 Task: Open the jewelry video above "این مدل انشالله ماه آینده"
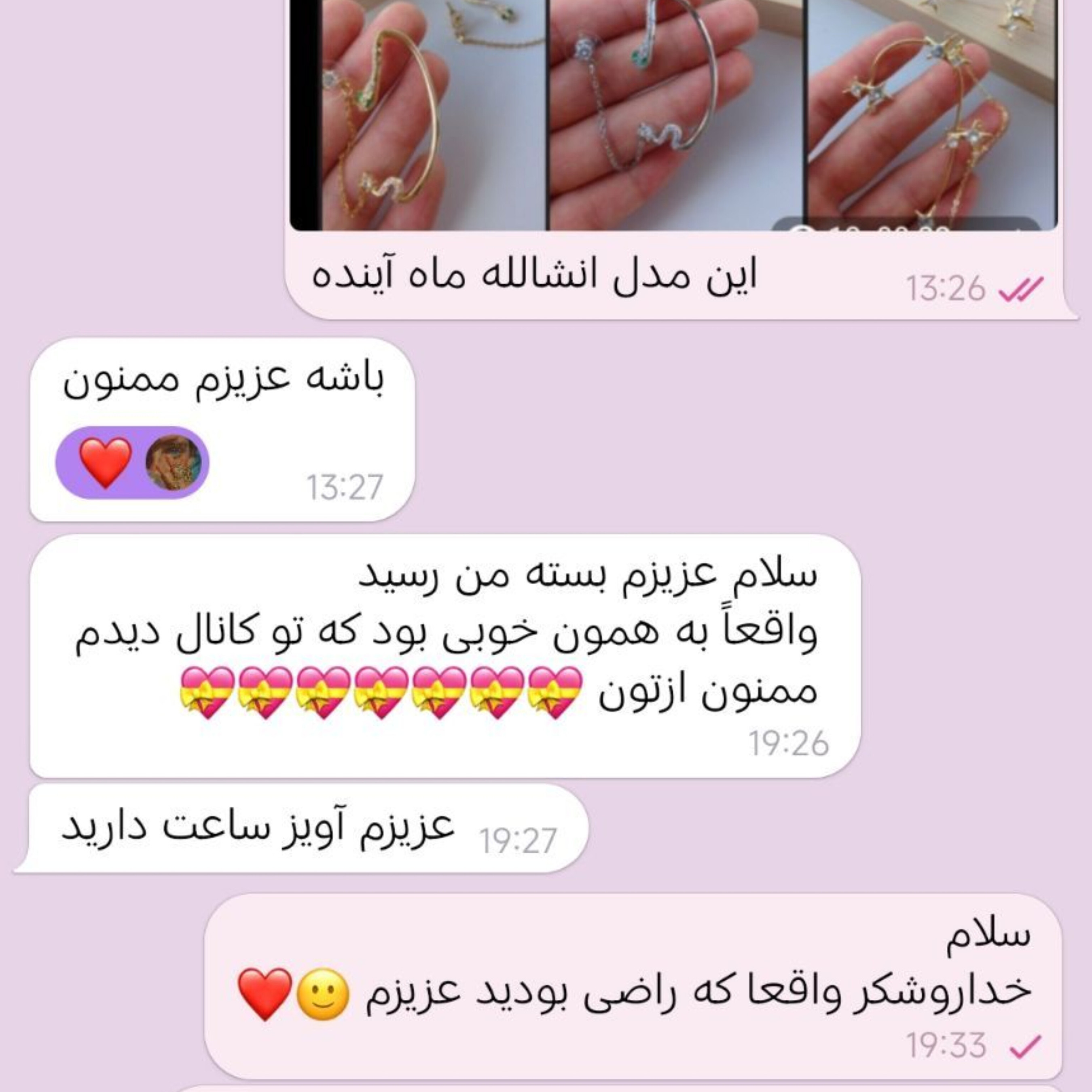(673, 113)
